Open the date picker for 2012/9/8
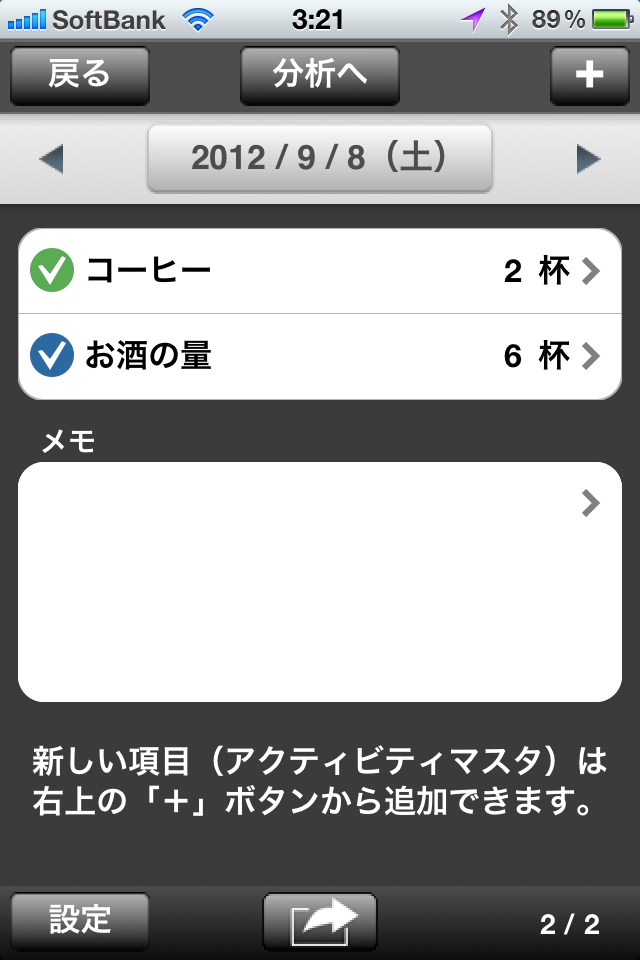 [x=320, y=158]
